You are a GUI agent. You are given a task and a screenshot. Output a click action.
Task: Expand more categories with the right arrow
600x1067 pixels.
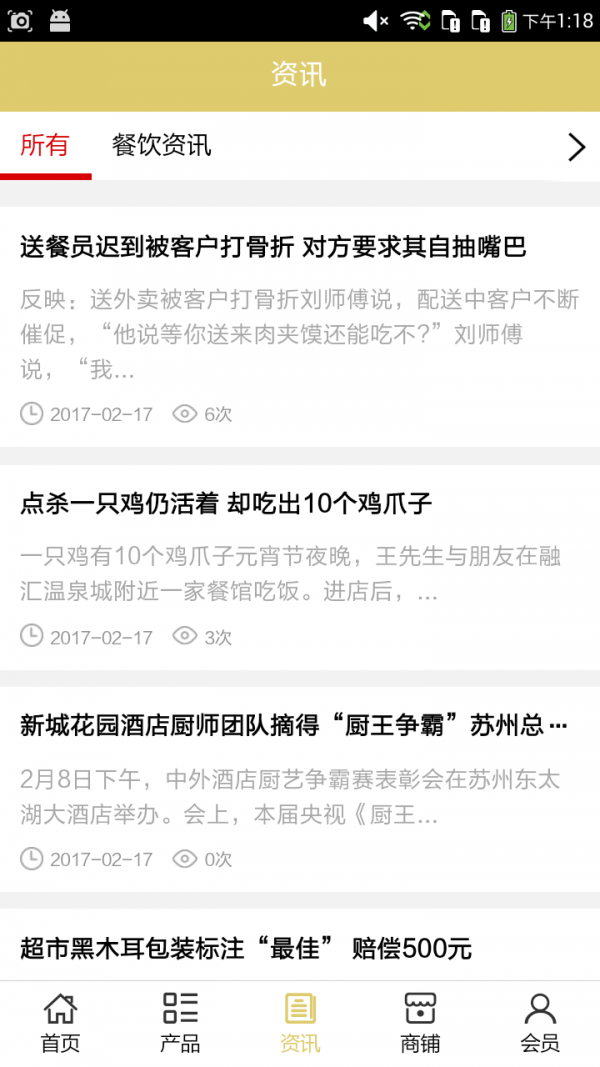coord(576,147)
